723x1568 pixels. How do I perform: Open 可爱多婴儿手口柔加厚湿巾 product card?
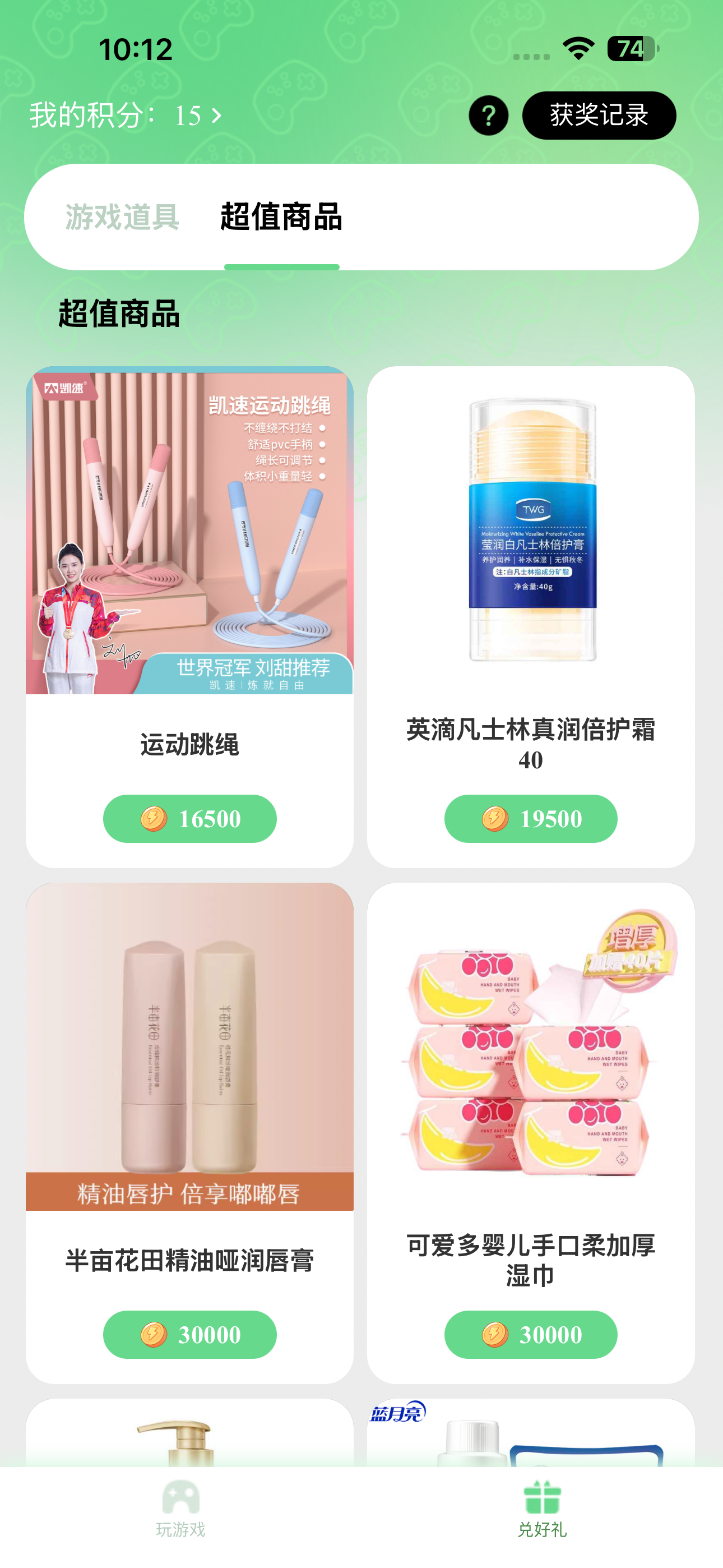coord(530,1065)
